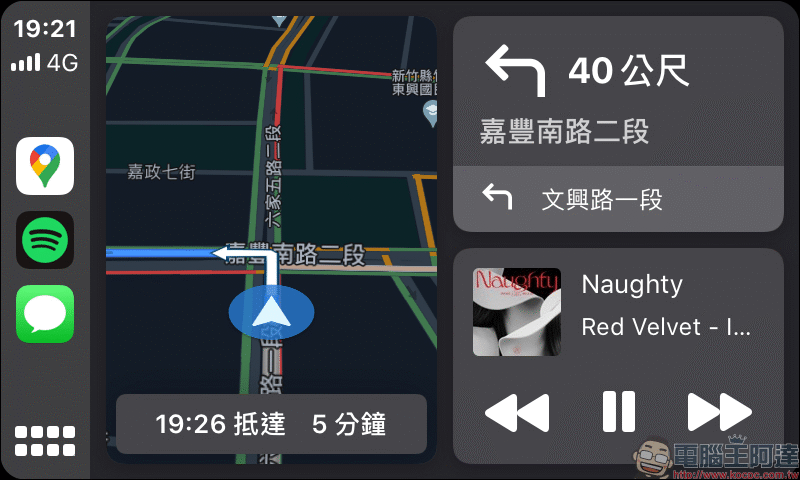
Task: Tap the 19:26 arrival time bar
Action: [271, 424]
